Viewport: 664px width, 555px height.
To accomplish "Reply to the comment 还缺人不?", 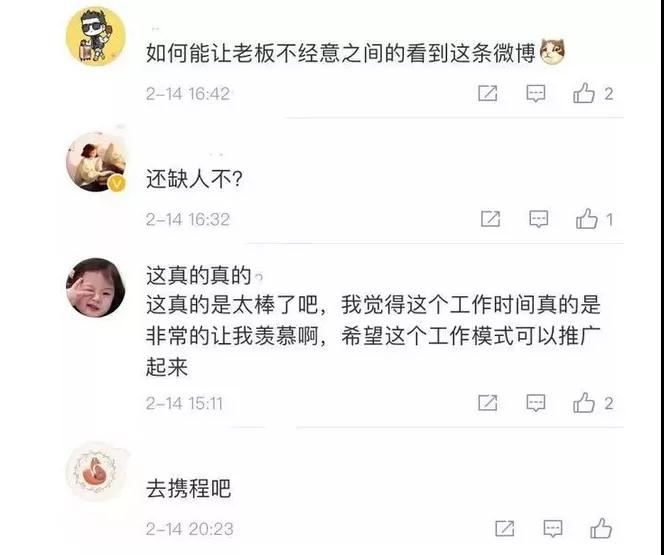I will 538,219.
